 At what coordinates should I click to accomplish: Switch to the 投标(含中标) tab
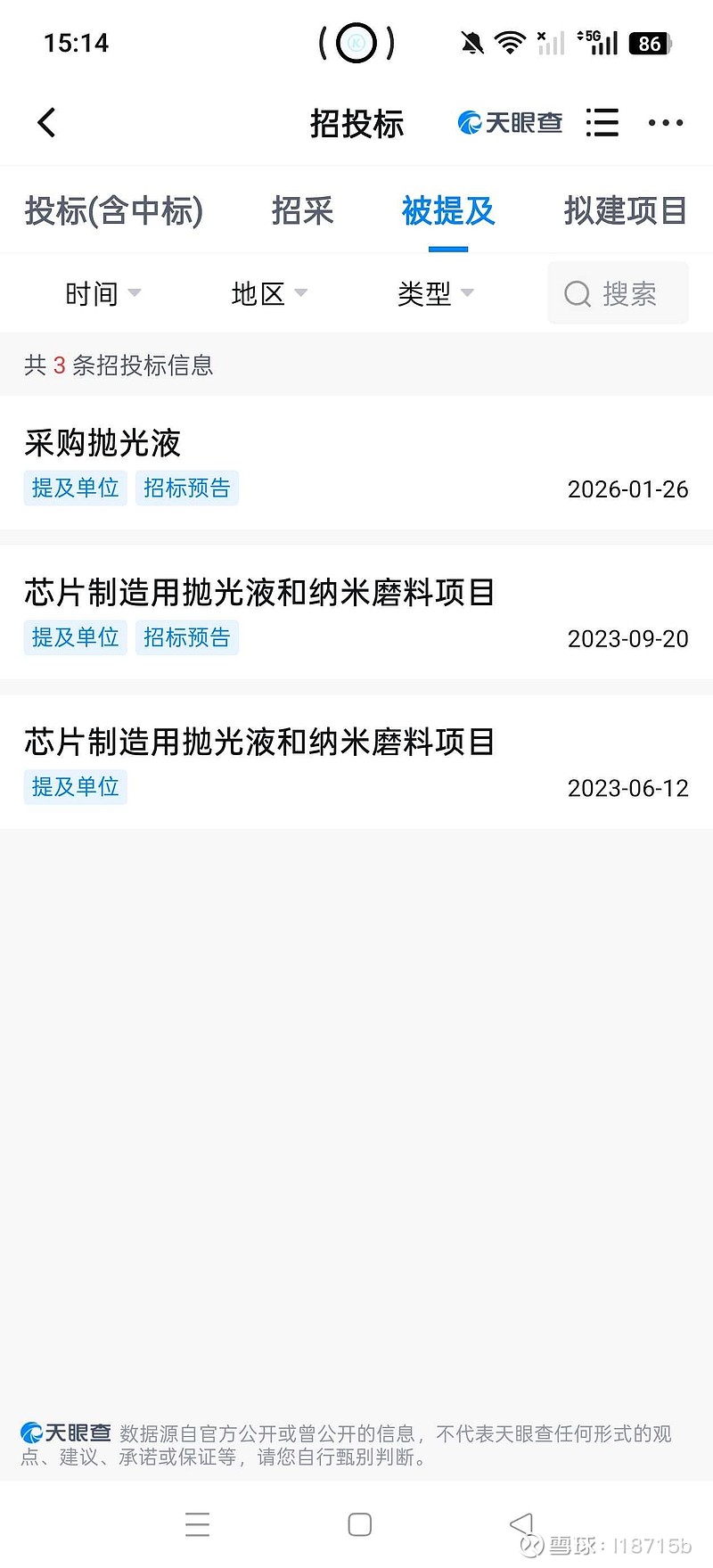(x=114, y=211)
